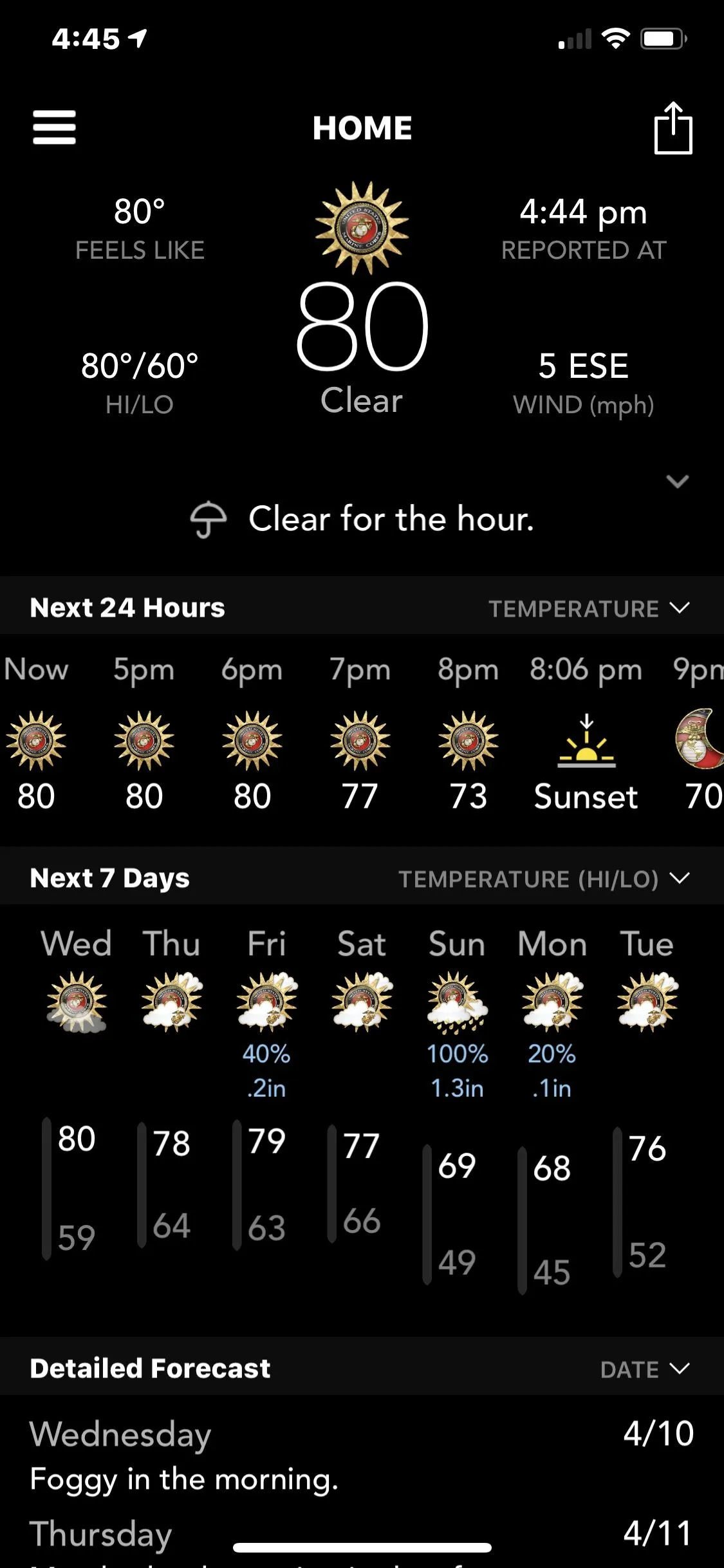The height and width of the screenshot is (1568, 724).
Task: Open the Detailed Forecast DATE dropdown
Action: [644, 1369]
